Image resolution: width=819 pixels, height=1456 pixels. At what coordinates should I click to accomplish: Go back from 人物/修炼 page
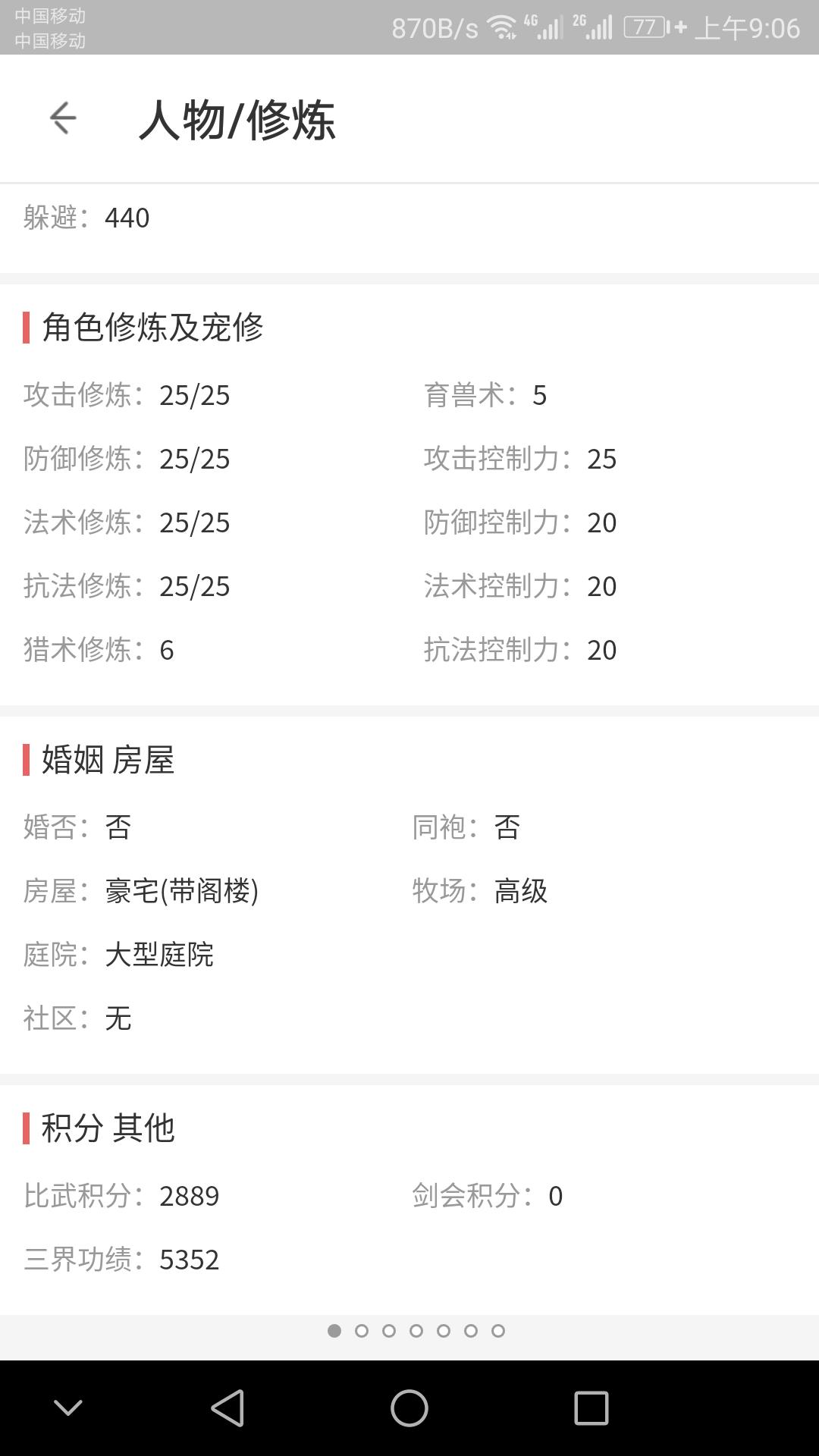(x=63, y=118)
